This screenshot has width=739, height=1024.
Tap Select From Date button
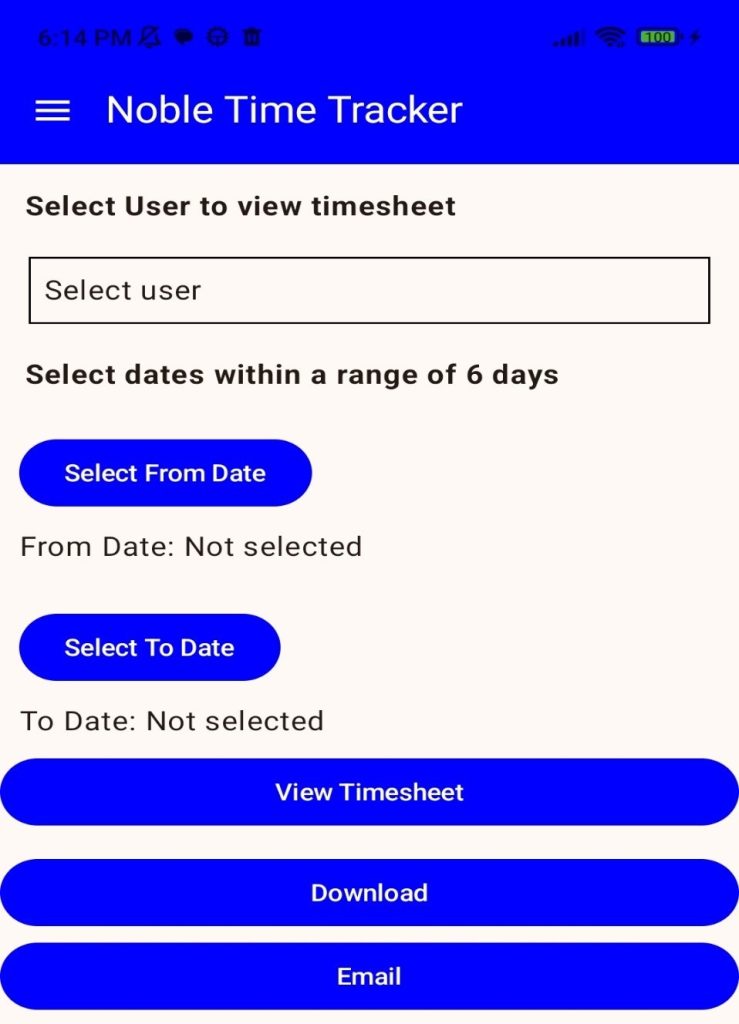165,473
